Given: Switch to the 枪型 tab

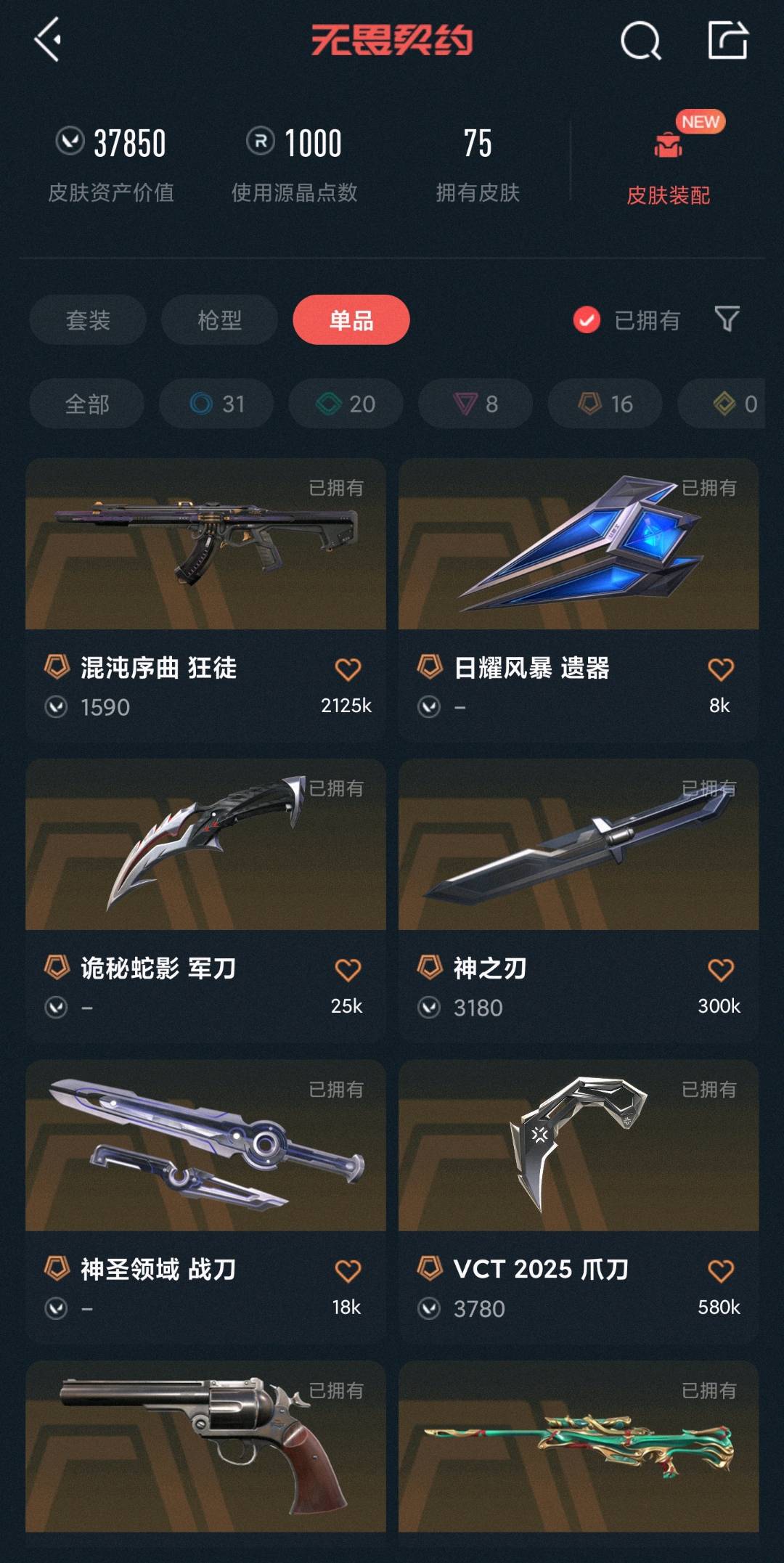Looking at the screenshot, I should 219,319.
